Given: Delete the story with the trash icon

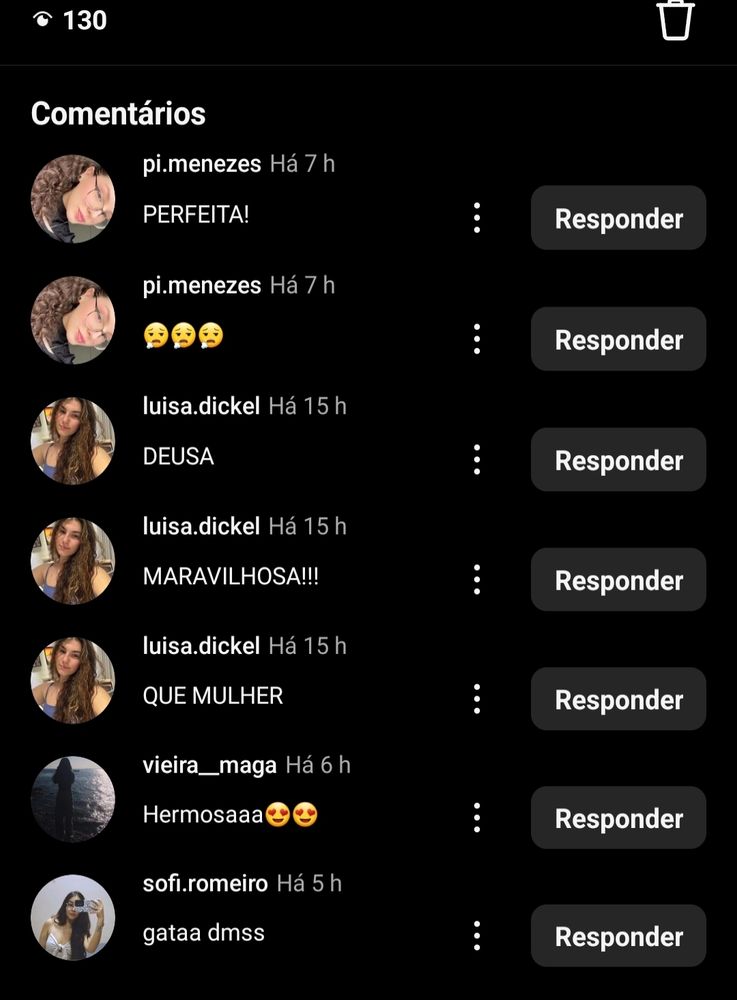Looking at the screenshot, I should 676,20.
